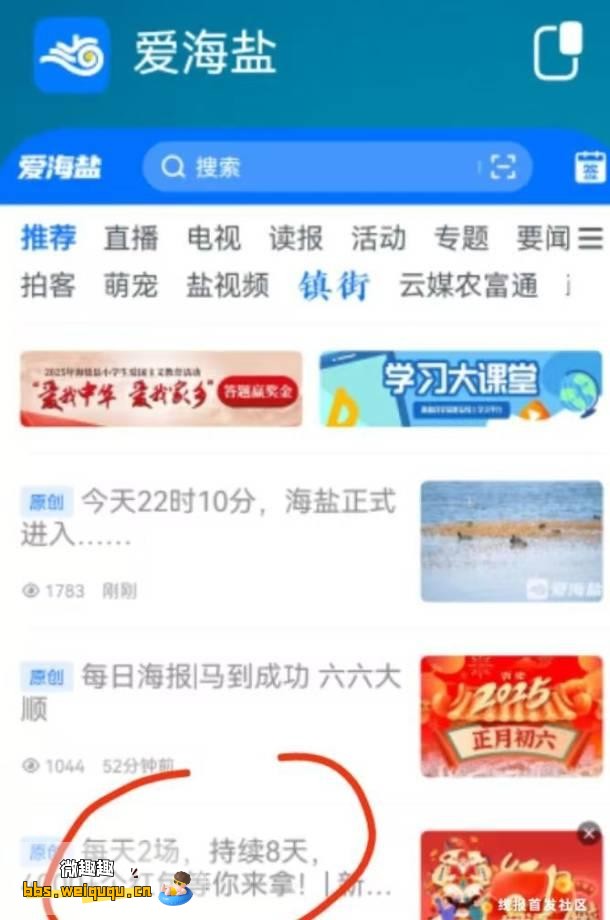Open the 学习大课堂 banner
610x920 pixels.
[x=460, y=389]
